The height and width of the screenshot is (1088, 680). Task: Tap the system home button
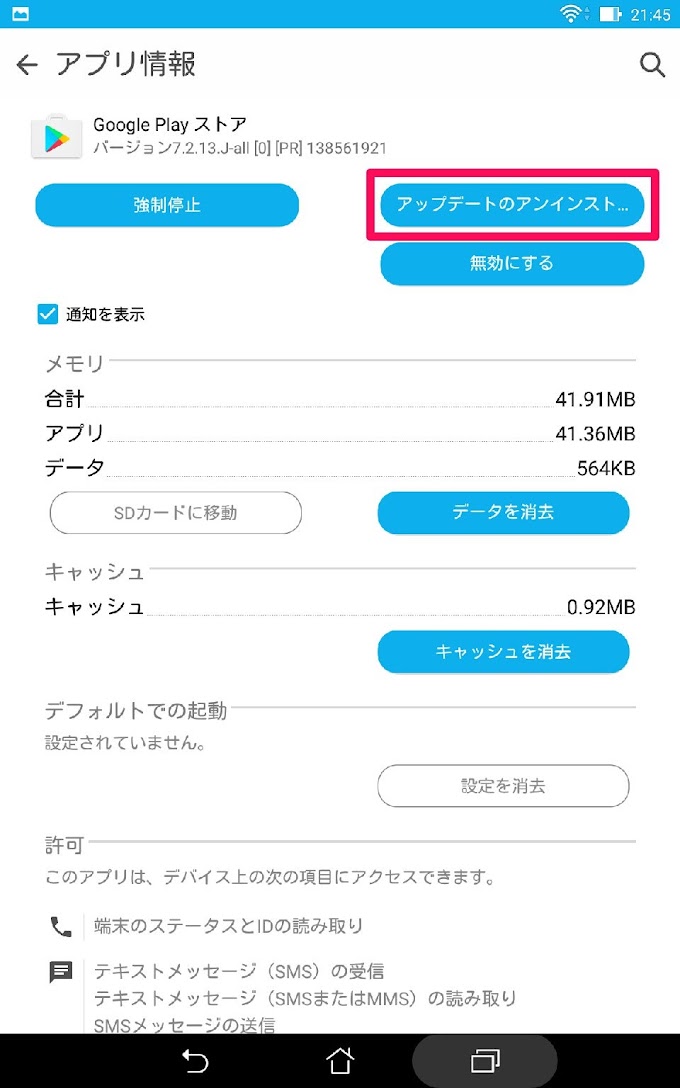tap(340, 1060)
